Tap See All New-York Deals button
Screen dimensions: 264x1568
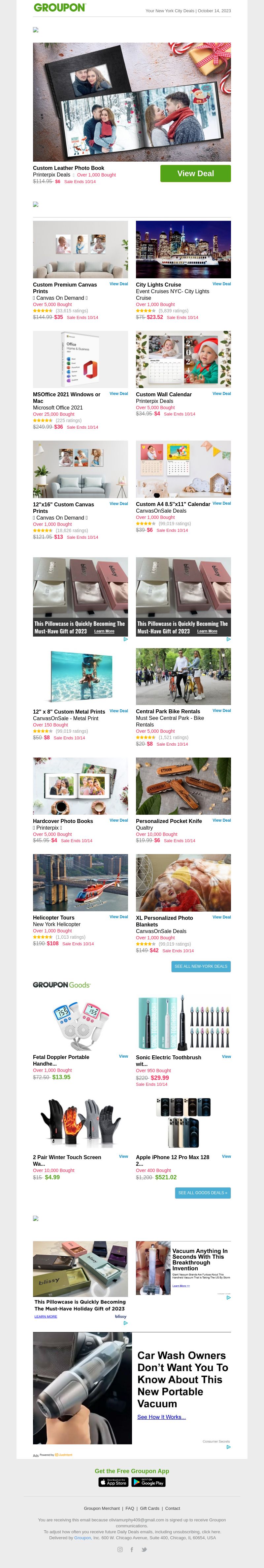[201, 966]
